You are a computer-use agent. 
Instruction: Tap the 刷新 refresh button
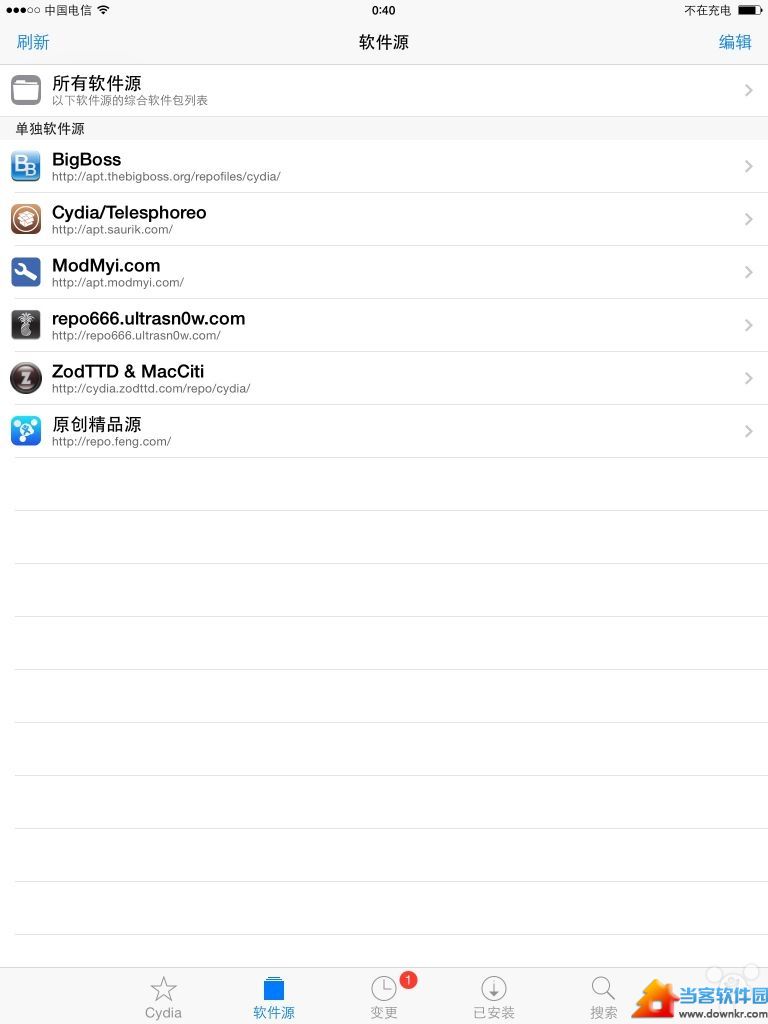pos(33,42)
